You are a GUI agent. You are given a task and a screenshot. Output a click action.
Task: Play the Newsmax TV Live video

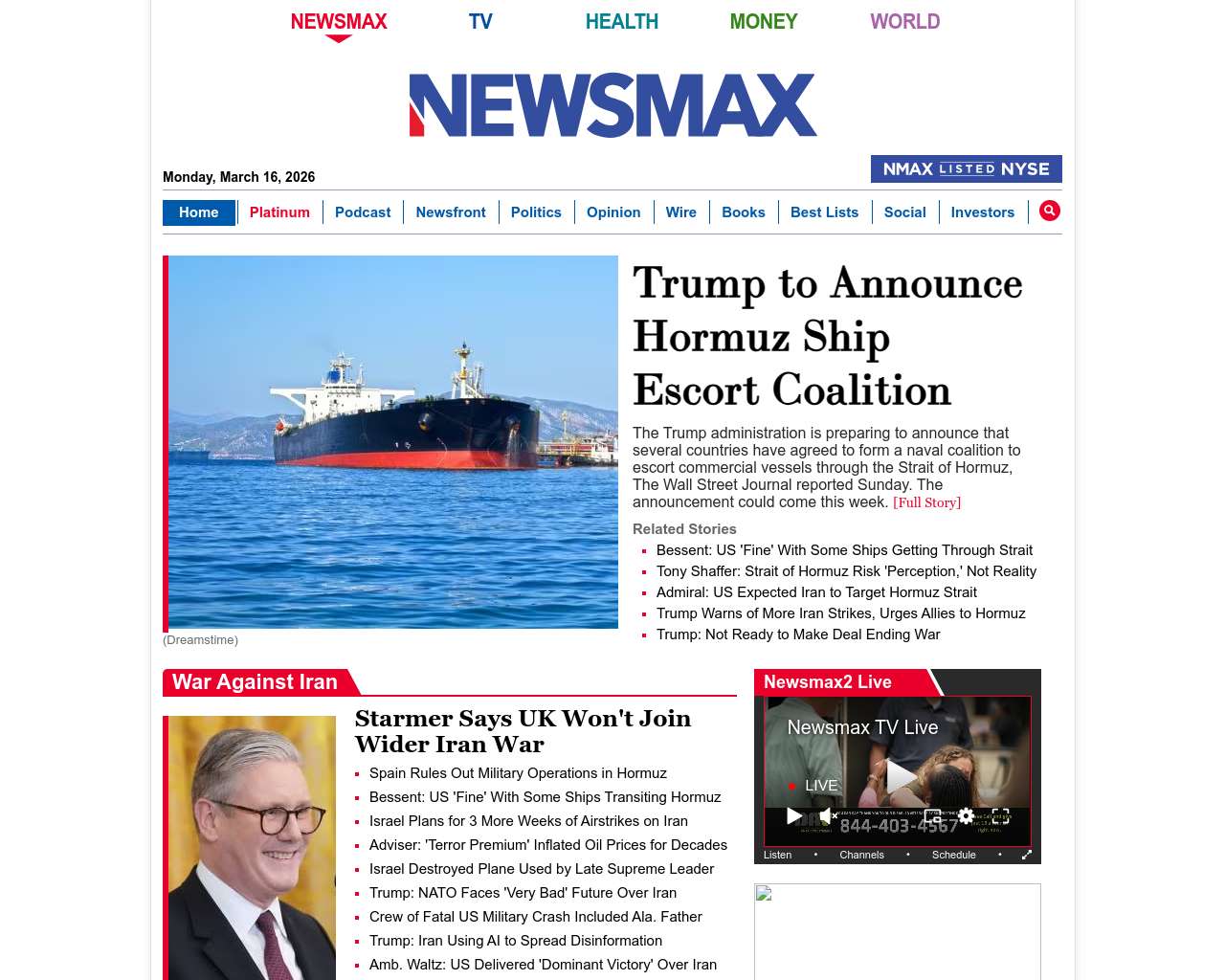(x=898, y=775)
